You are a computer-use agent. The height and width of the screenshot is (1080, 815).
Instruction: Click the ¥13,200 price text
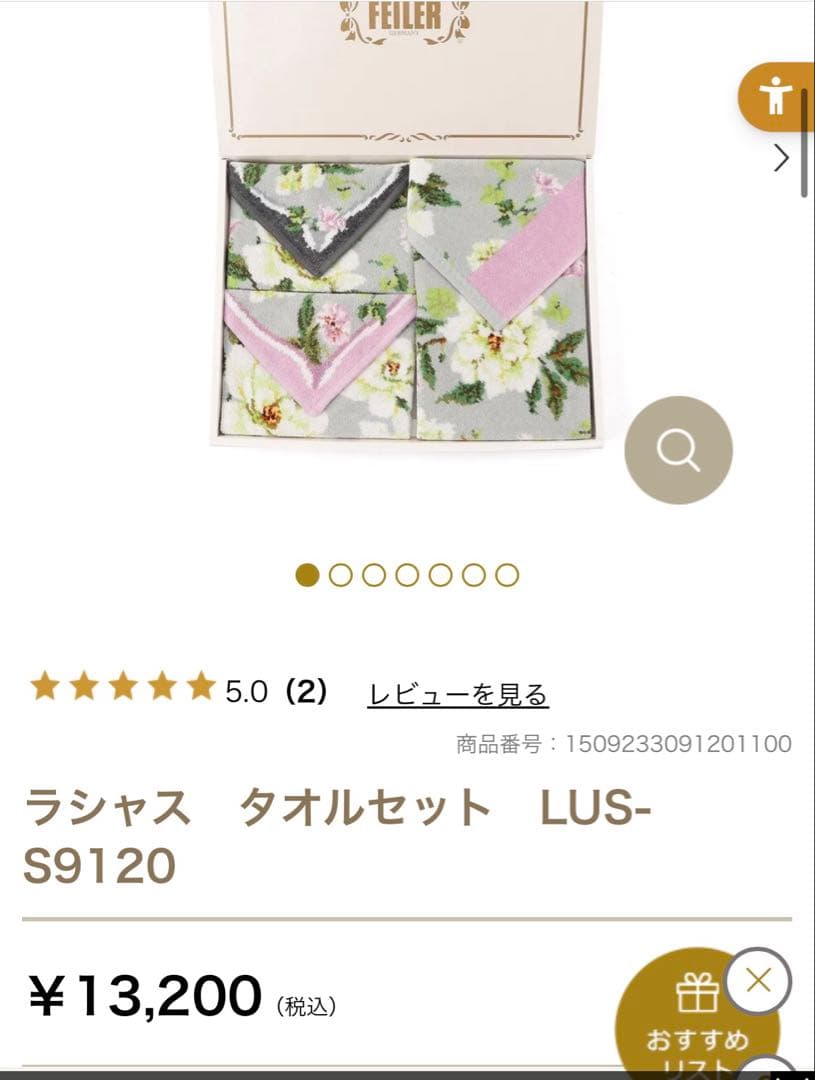[140, 994]
